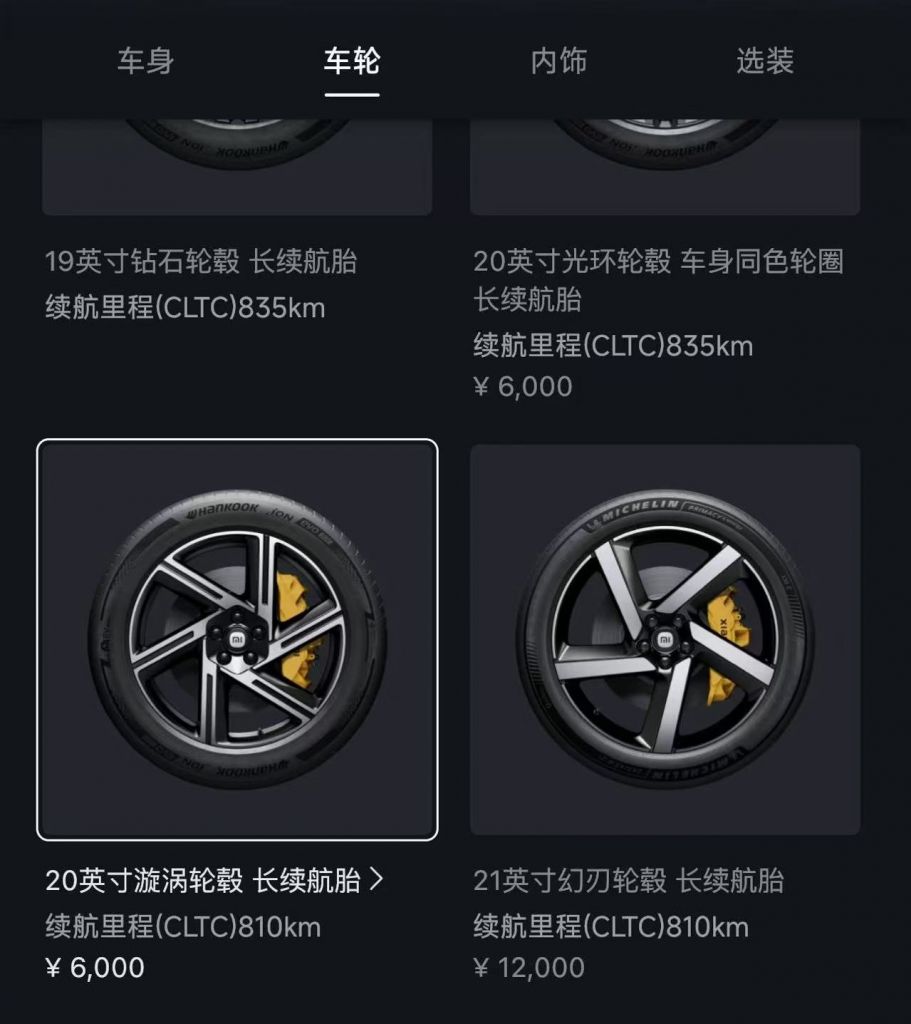Click the ¥6,000 price under 光环轮毂
The image size is (911, 1024).
click(x=523, y=386)
